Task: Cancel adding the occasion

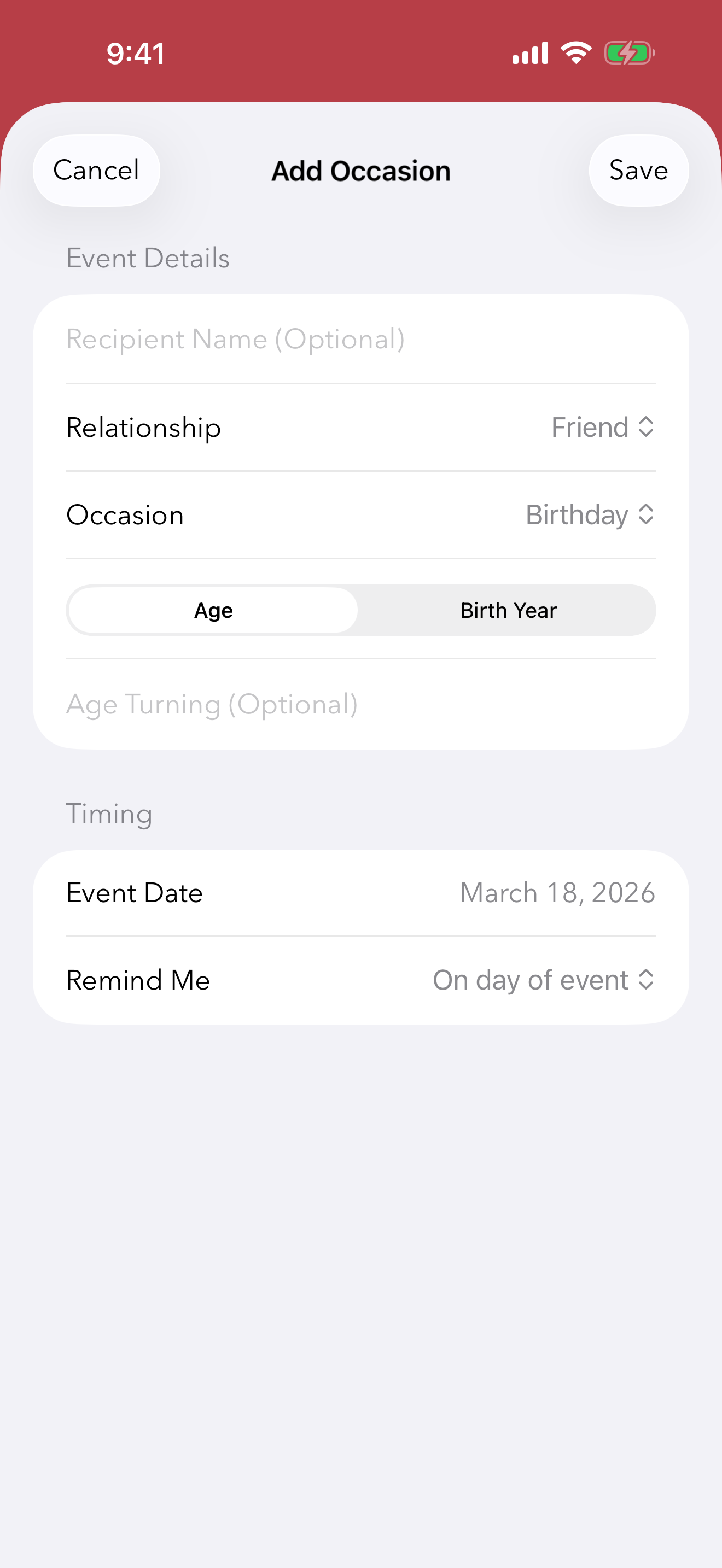Action: (x=96, y=171)
